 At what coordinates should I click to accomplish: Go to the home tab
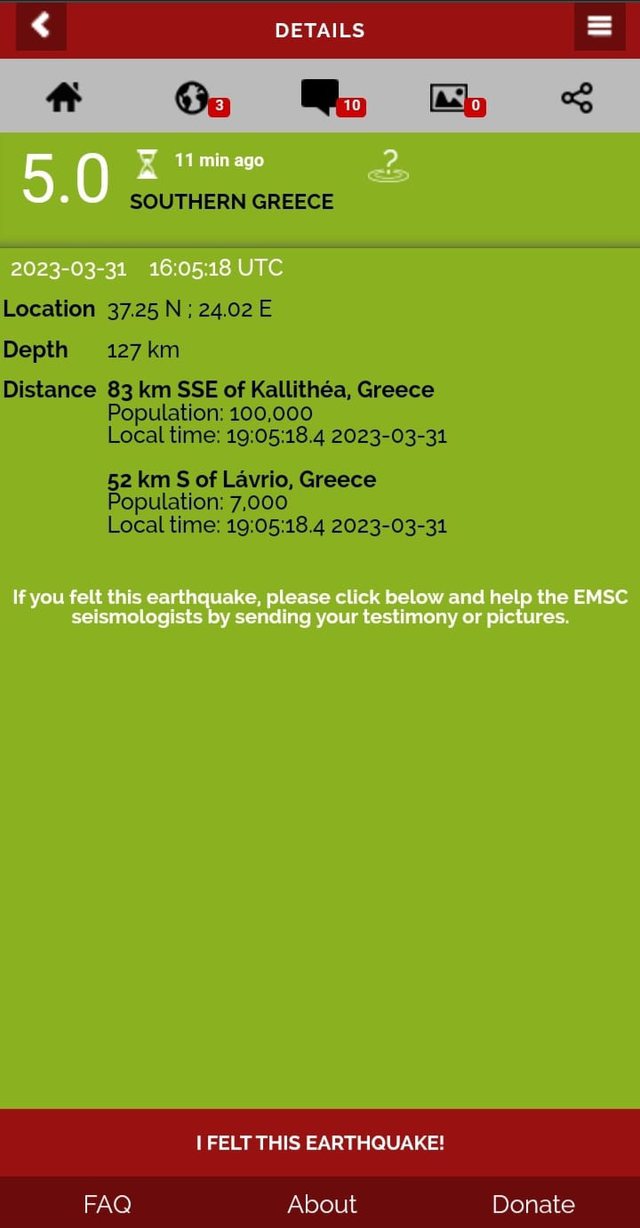click(64, 97)
